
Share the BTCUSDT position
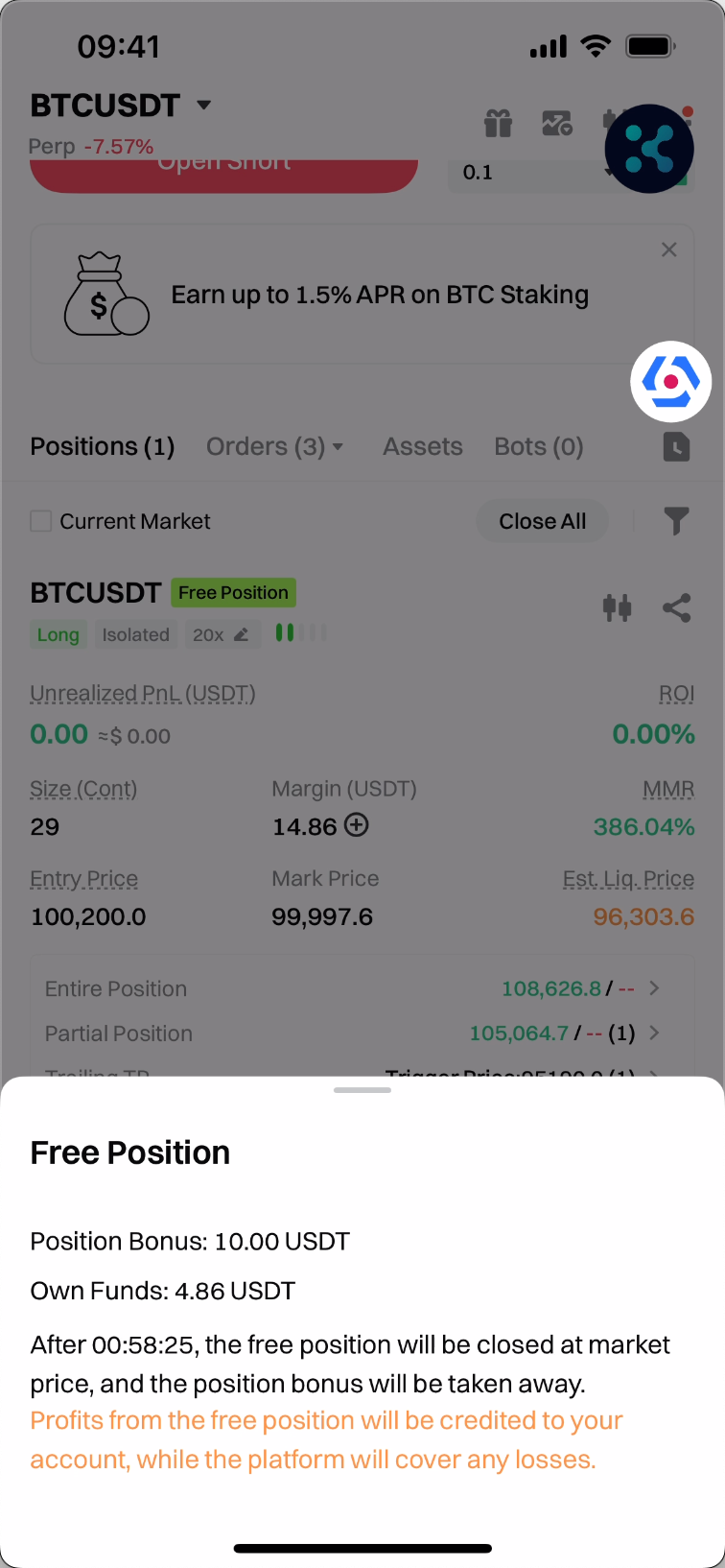click(x=676, y=607)
